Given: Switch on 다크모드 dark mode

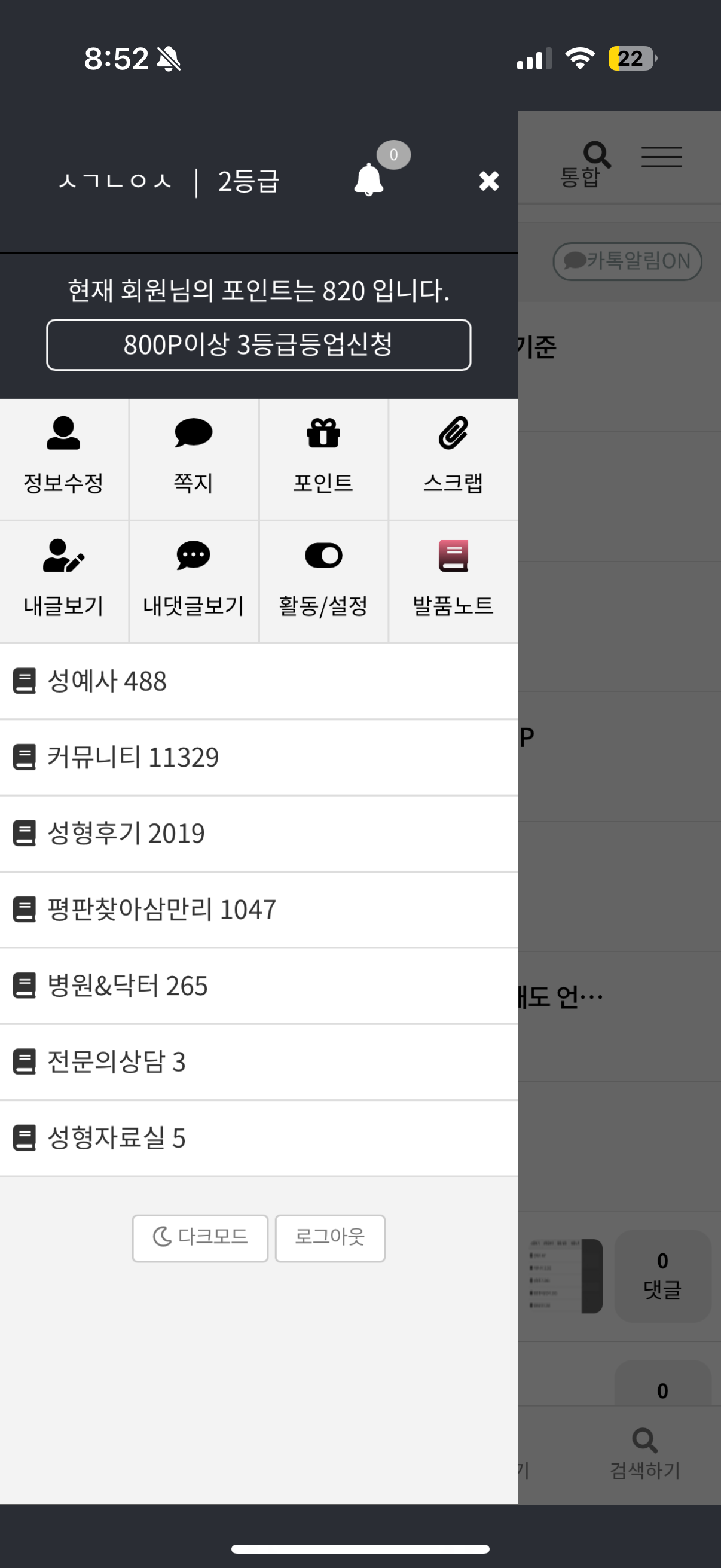Looking at the screenshot, I should pos(200,1238).
